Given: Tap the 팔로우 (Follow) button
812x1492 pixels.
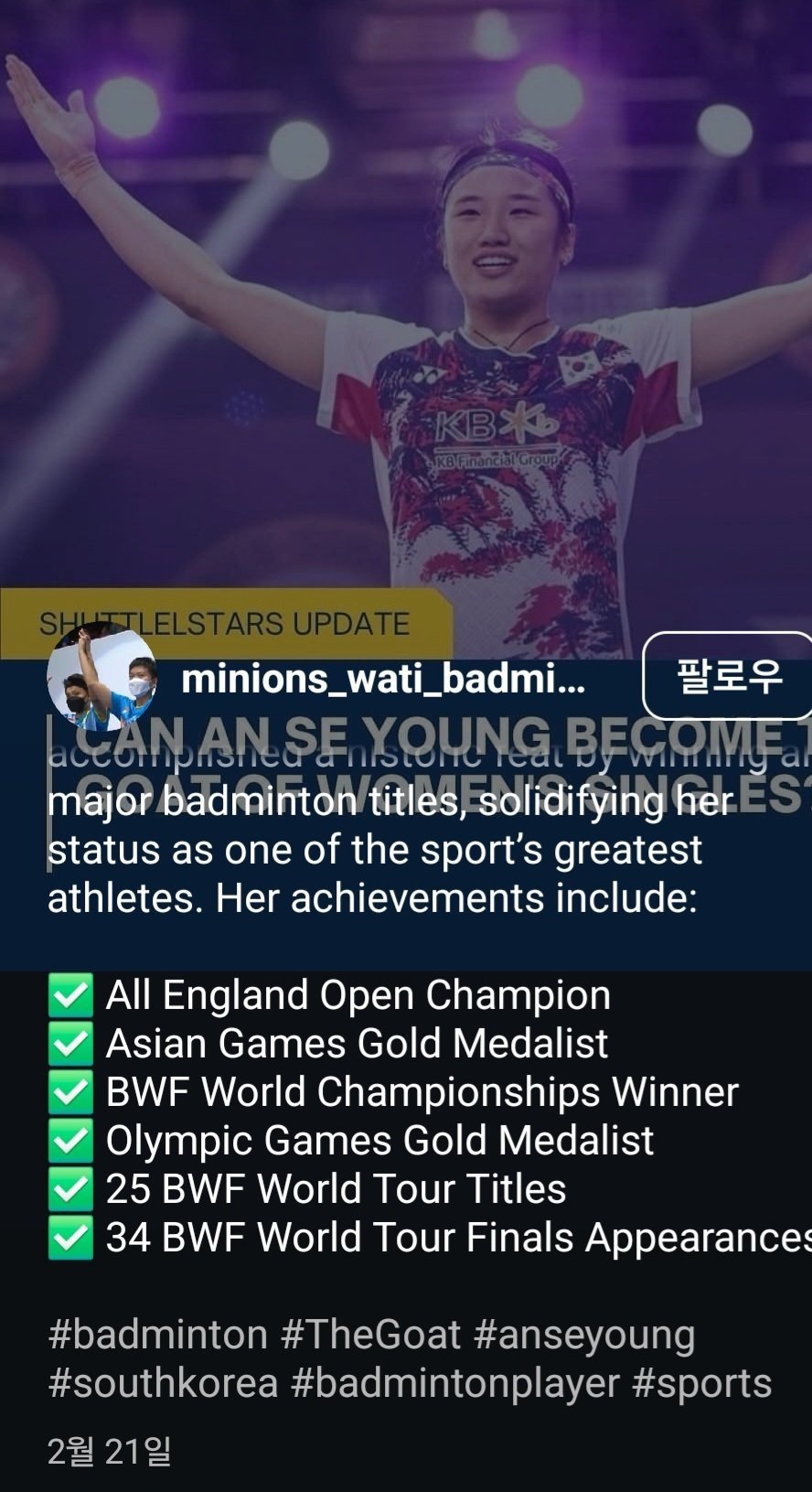Looking at the screenshot, I should (728, 677).
